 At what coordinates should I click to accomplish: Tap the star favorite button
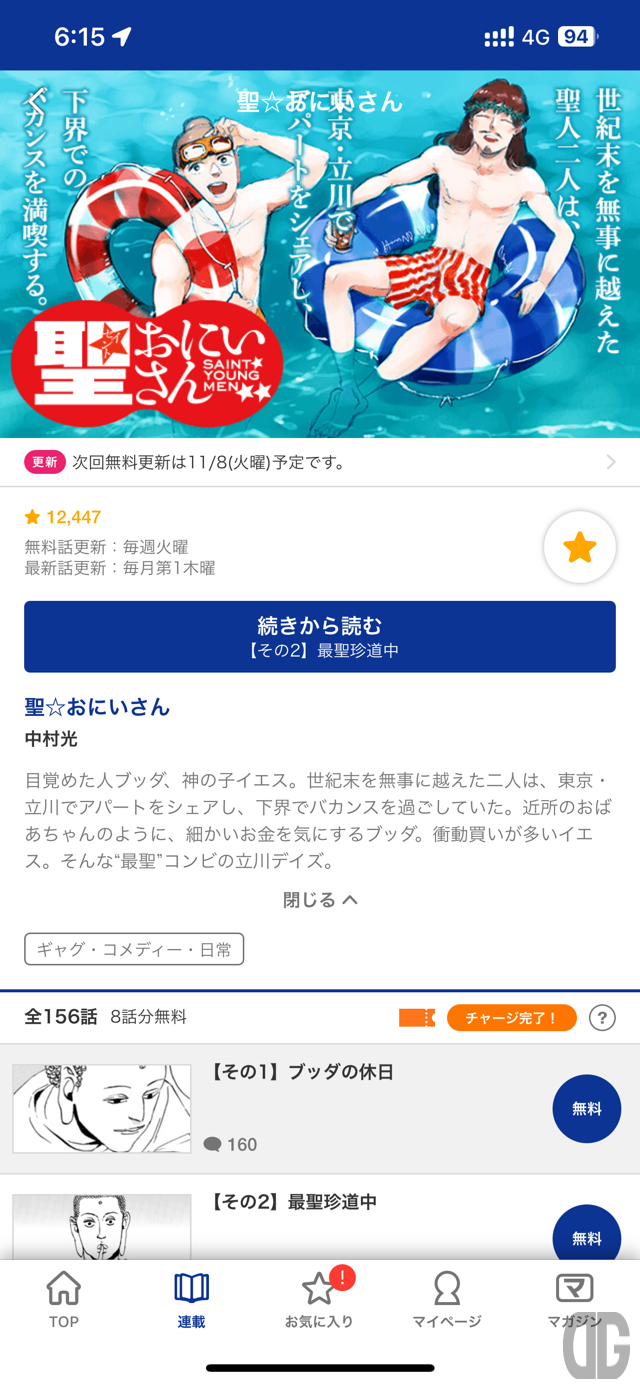point(579,547)
